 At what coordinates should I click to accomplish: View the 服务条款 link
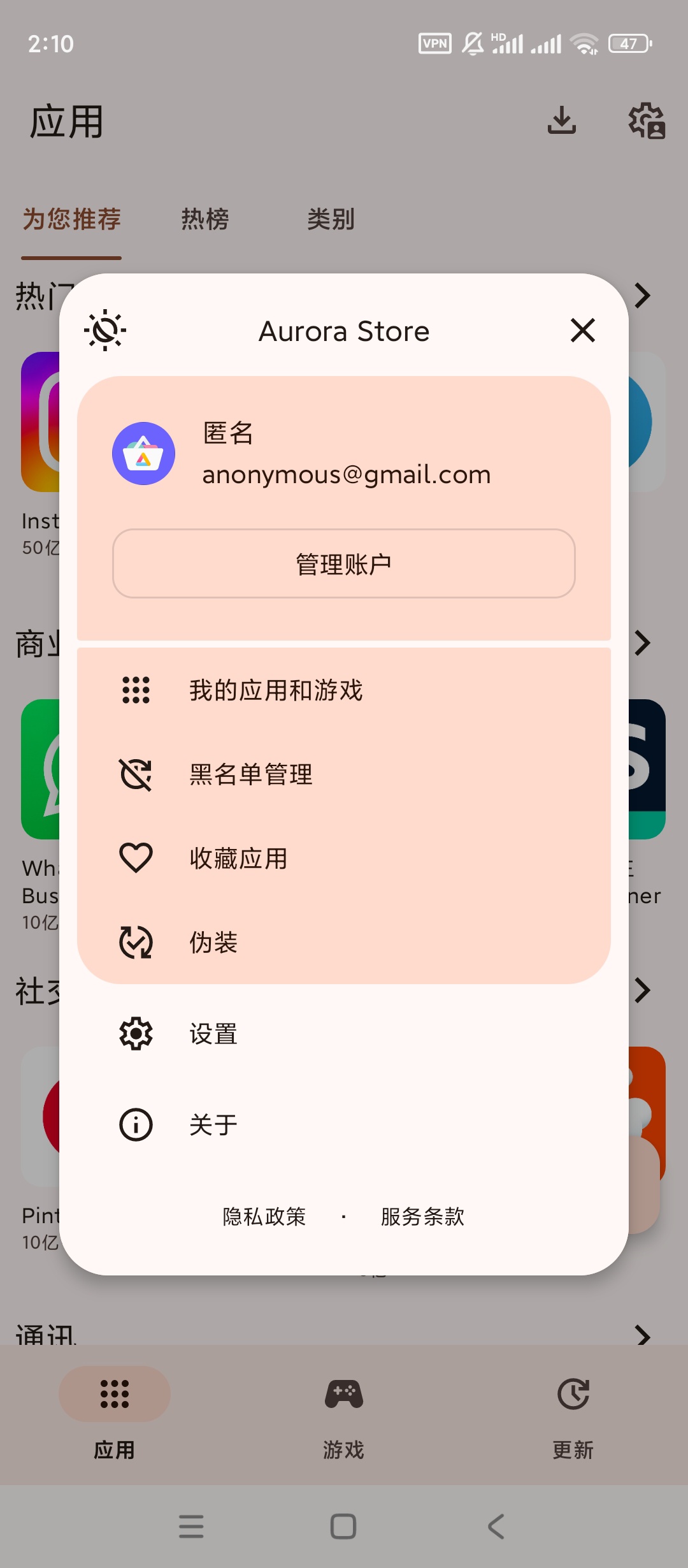click(x=422, y=1216)
